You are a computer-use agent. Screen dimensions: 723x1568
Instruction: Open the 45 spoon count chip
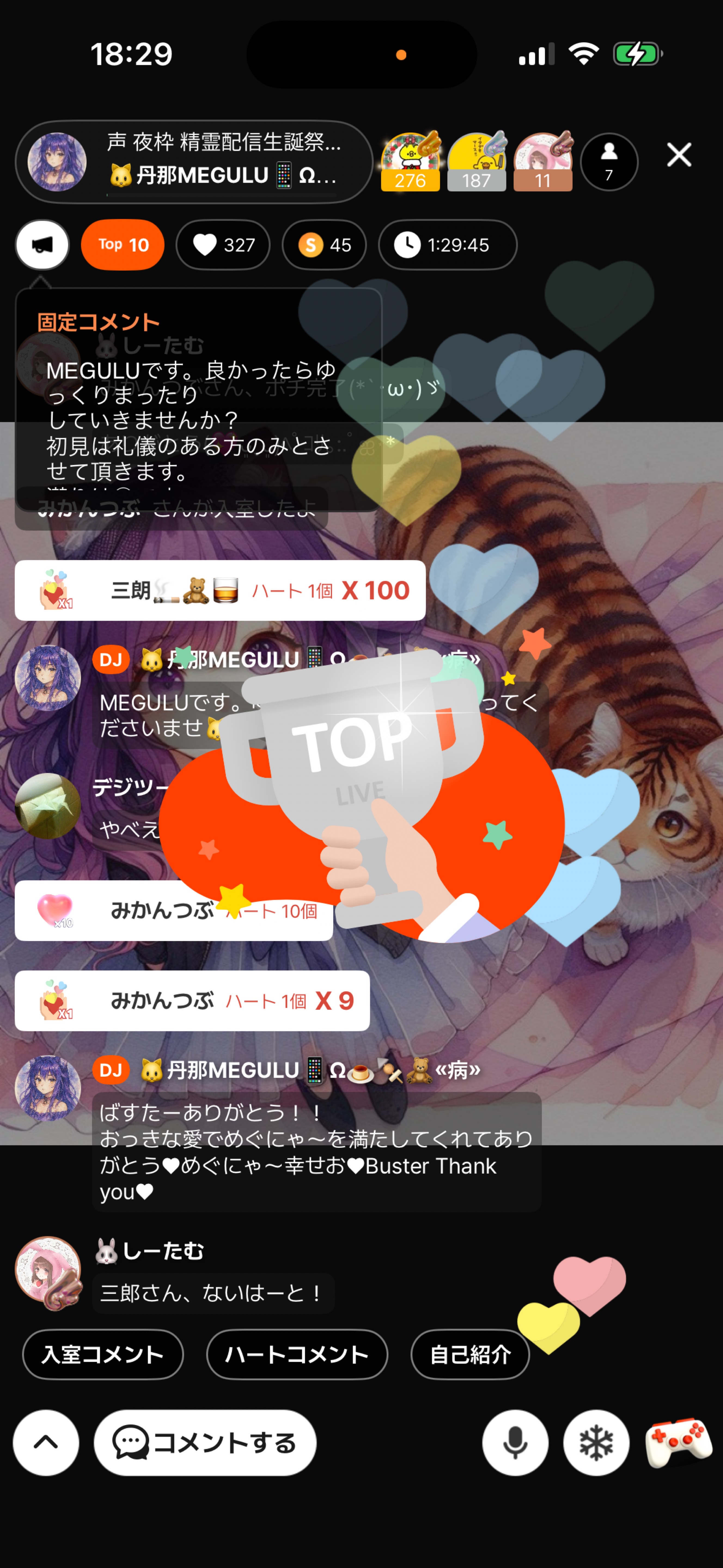(x=324, y=245)
